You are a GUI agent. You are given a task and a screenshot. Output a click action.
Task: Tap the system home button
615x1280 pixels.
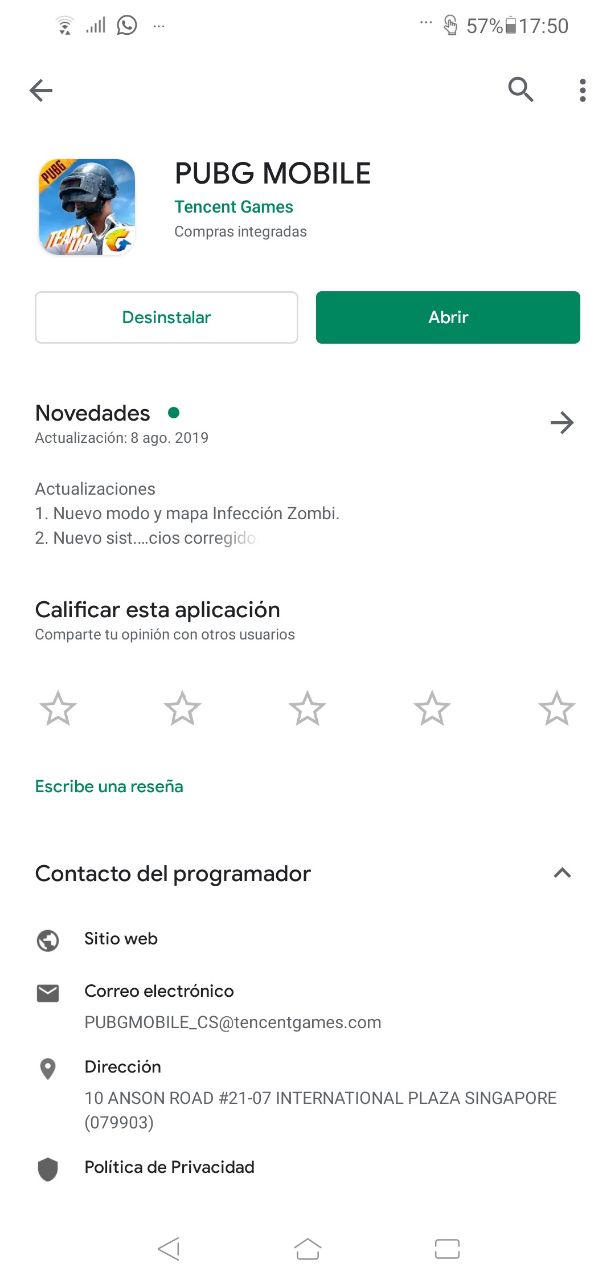[307, 1248]
